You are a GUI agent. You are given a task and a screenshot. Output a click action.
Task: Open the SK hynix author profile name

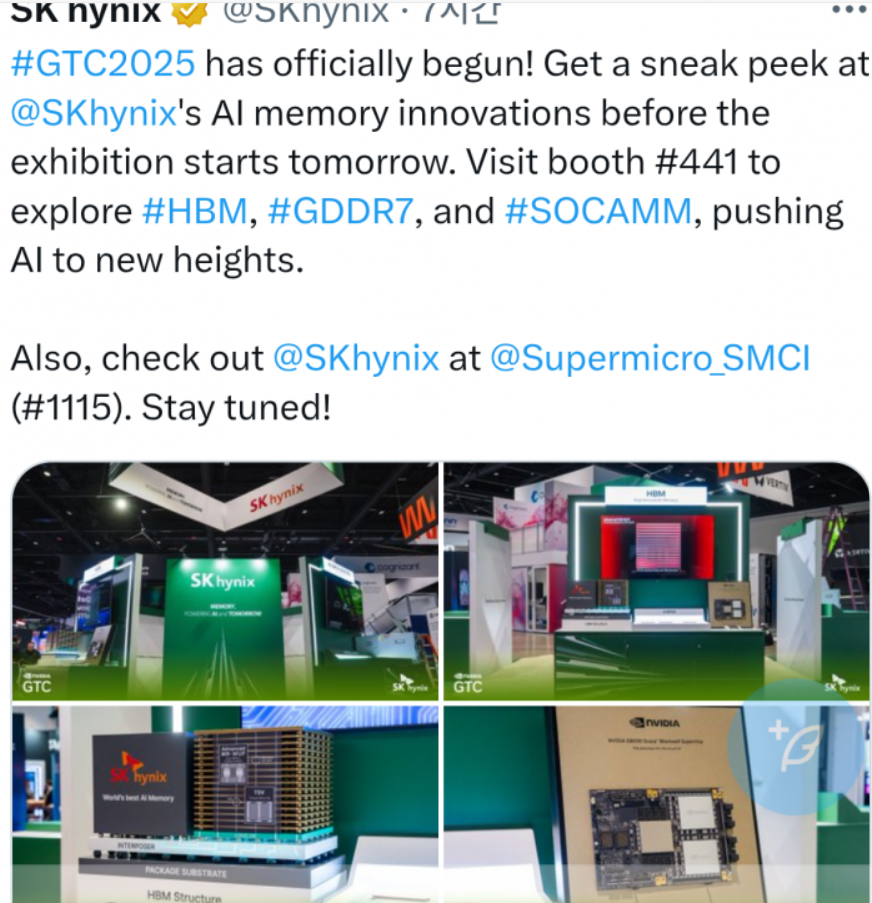click(86, 10)
